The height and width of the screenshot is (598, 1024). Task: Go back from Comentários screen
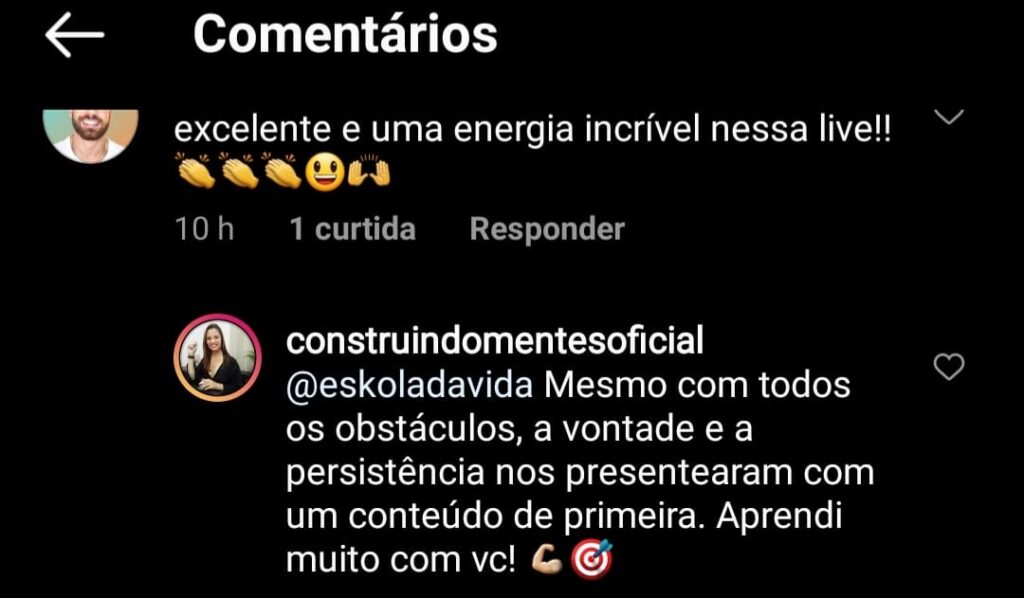pos(75,36)
